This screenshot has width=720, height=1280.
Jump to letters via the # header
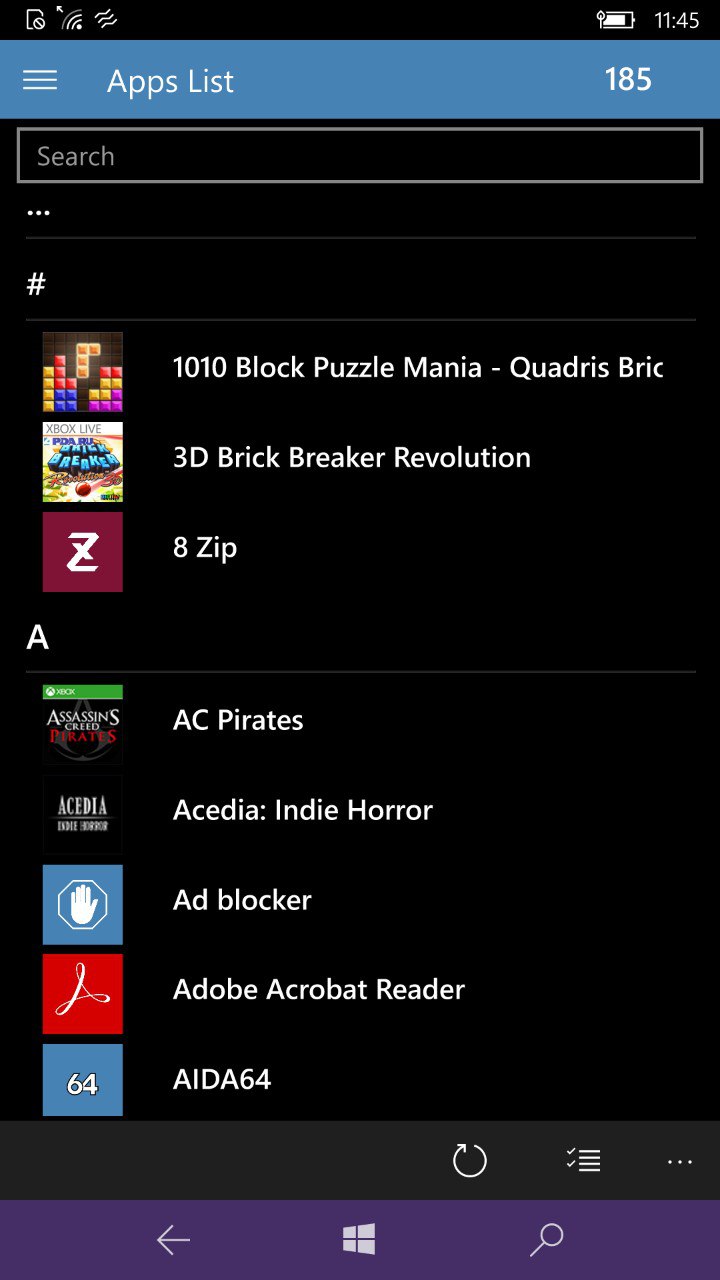tap(37, 285)
